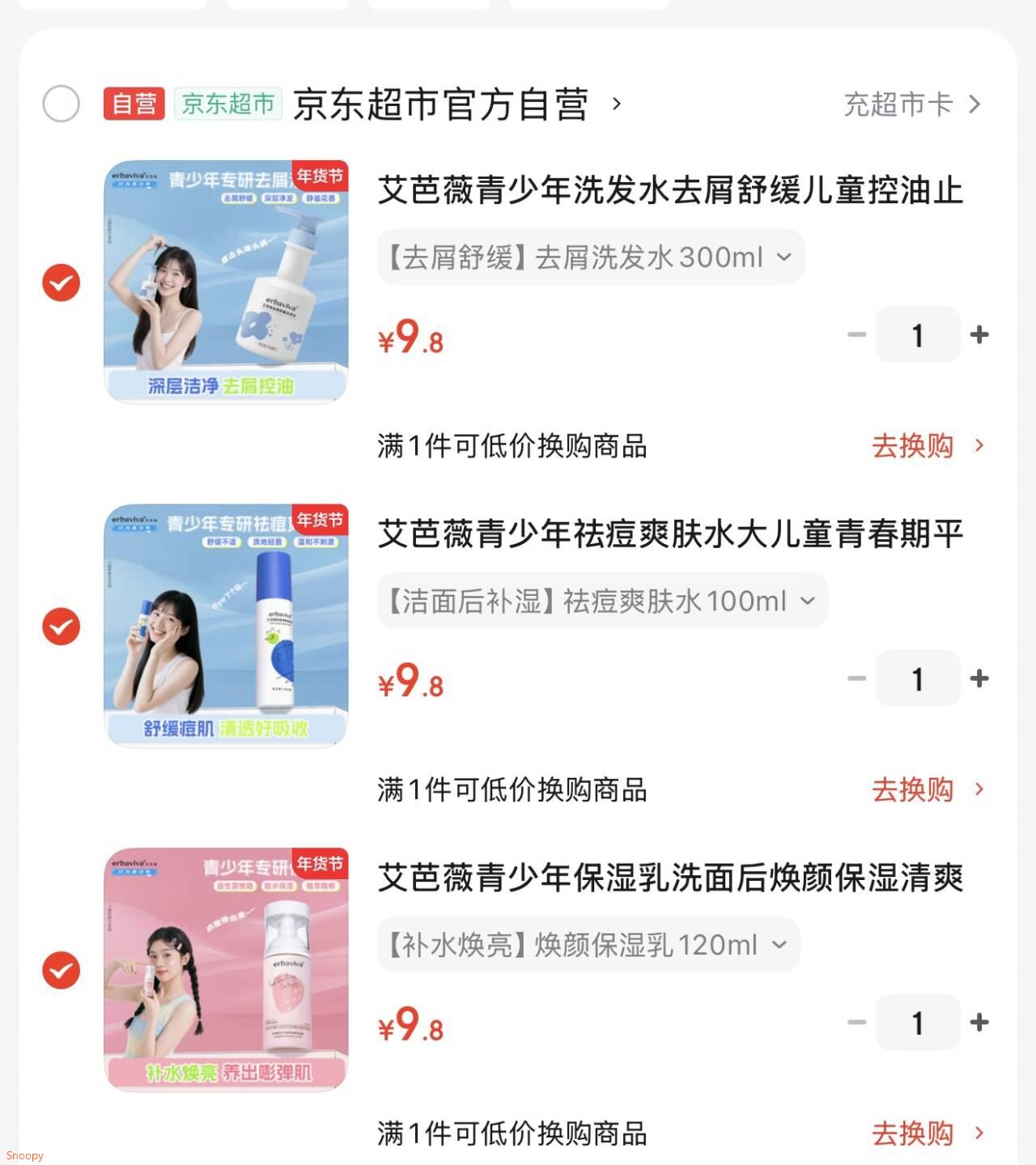Screen dimensions: 1036x1165
Task: Open 去换购 under the 保湿乳 item
Action: pos(927,1133)
